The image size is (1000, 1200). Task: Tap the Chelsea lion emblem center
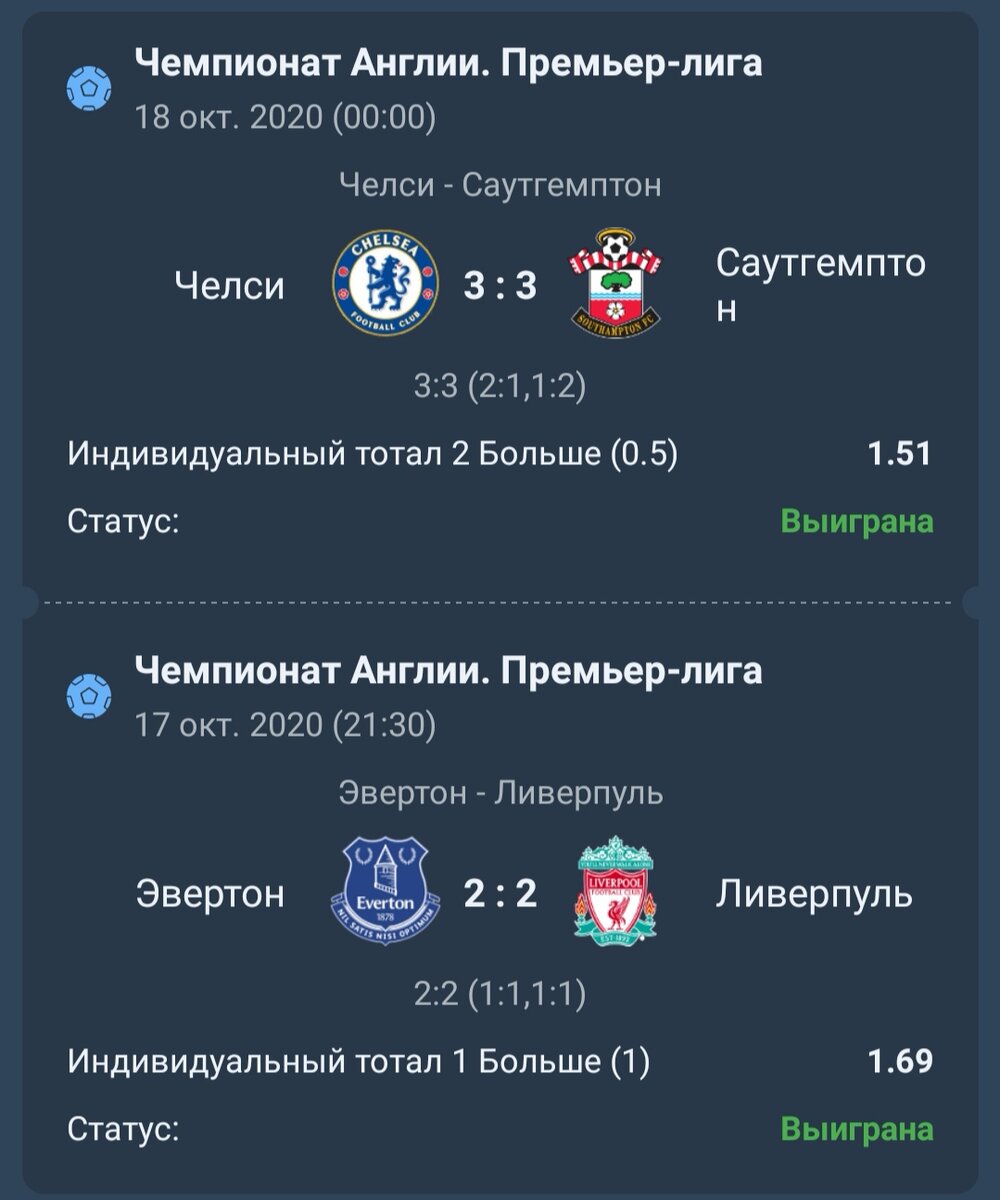[x=385, y=283]
